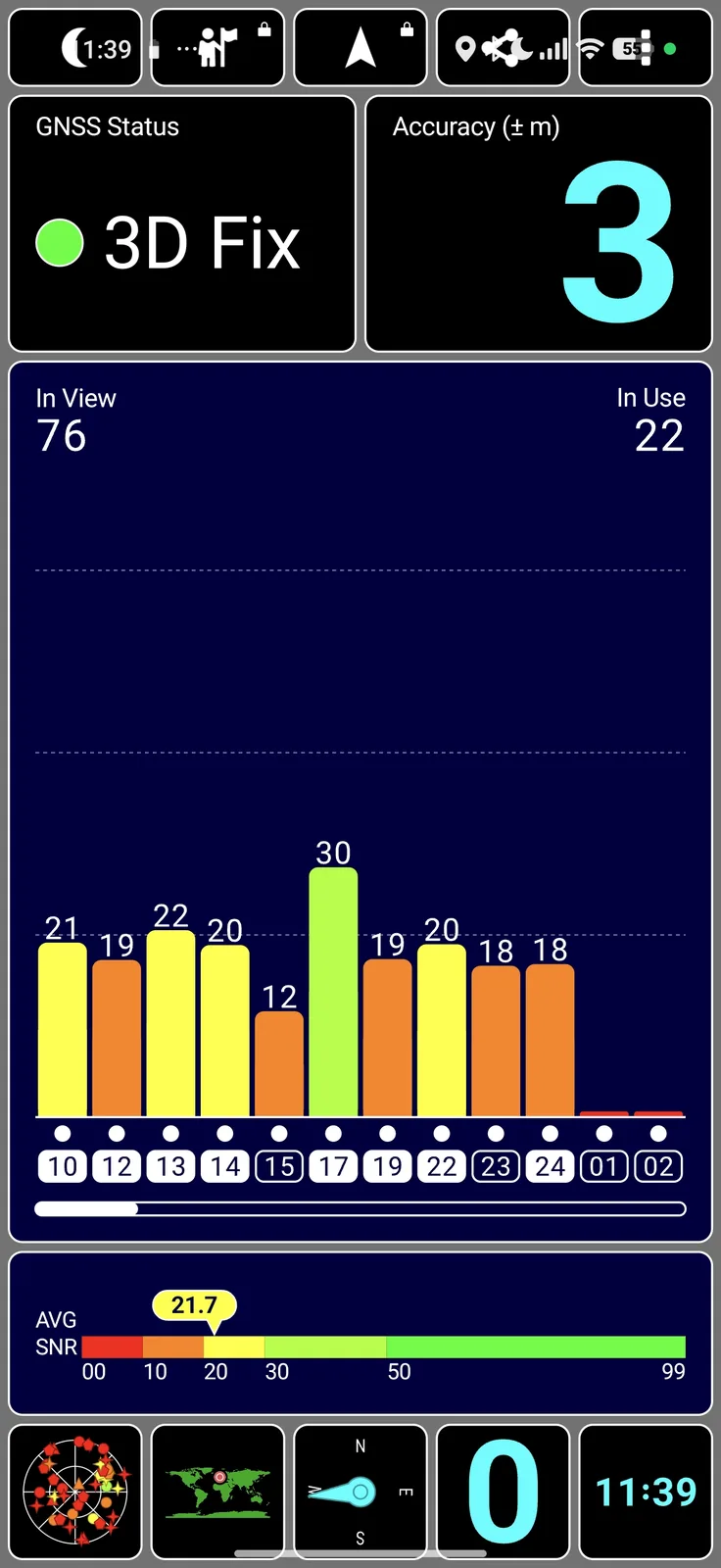
Task: Tap the share location tile
Action: [x=503, y=48]
